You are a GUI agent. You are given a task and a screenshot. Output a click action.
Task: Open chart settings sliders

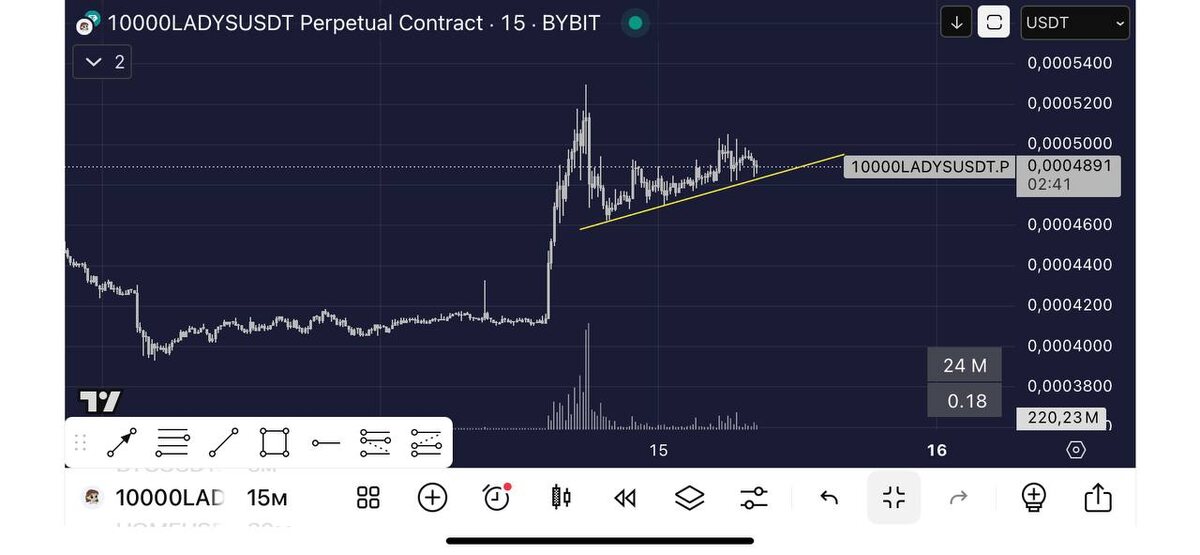pos(754,497)
